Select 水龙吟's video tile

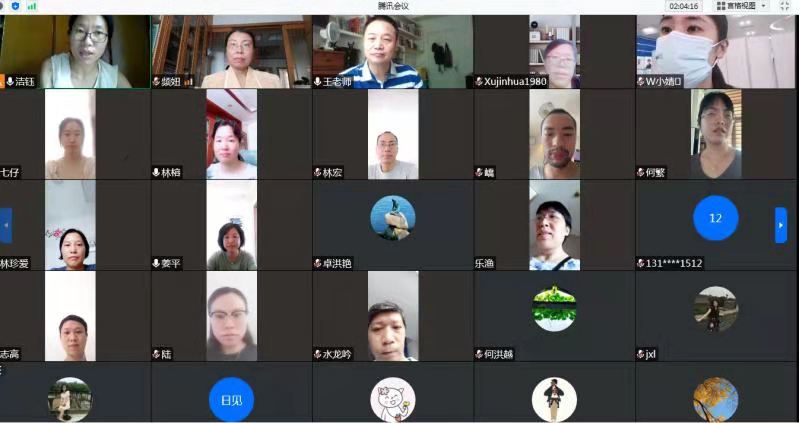[x=392, y=315]
